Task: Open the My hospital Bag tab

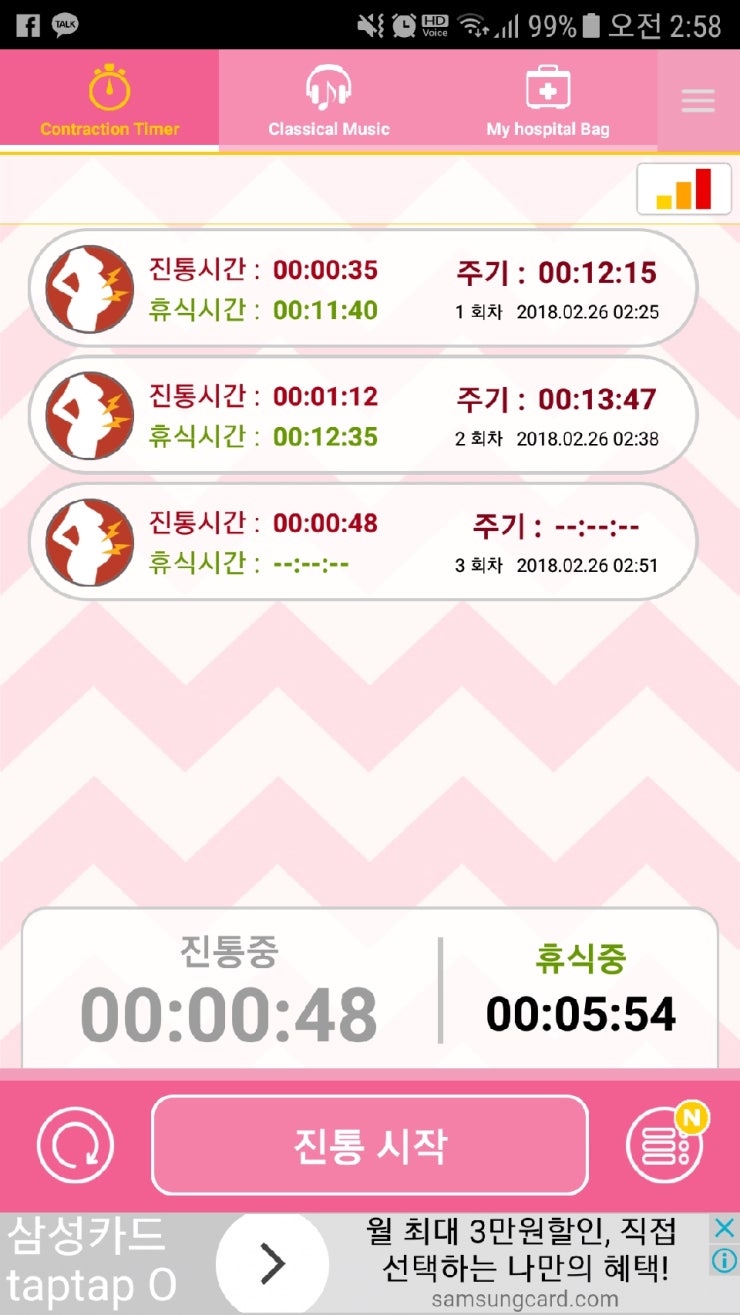Action: (x=547, y=100)
